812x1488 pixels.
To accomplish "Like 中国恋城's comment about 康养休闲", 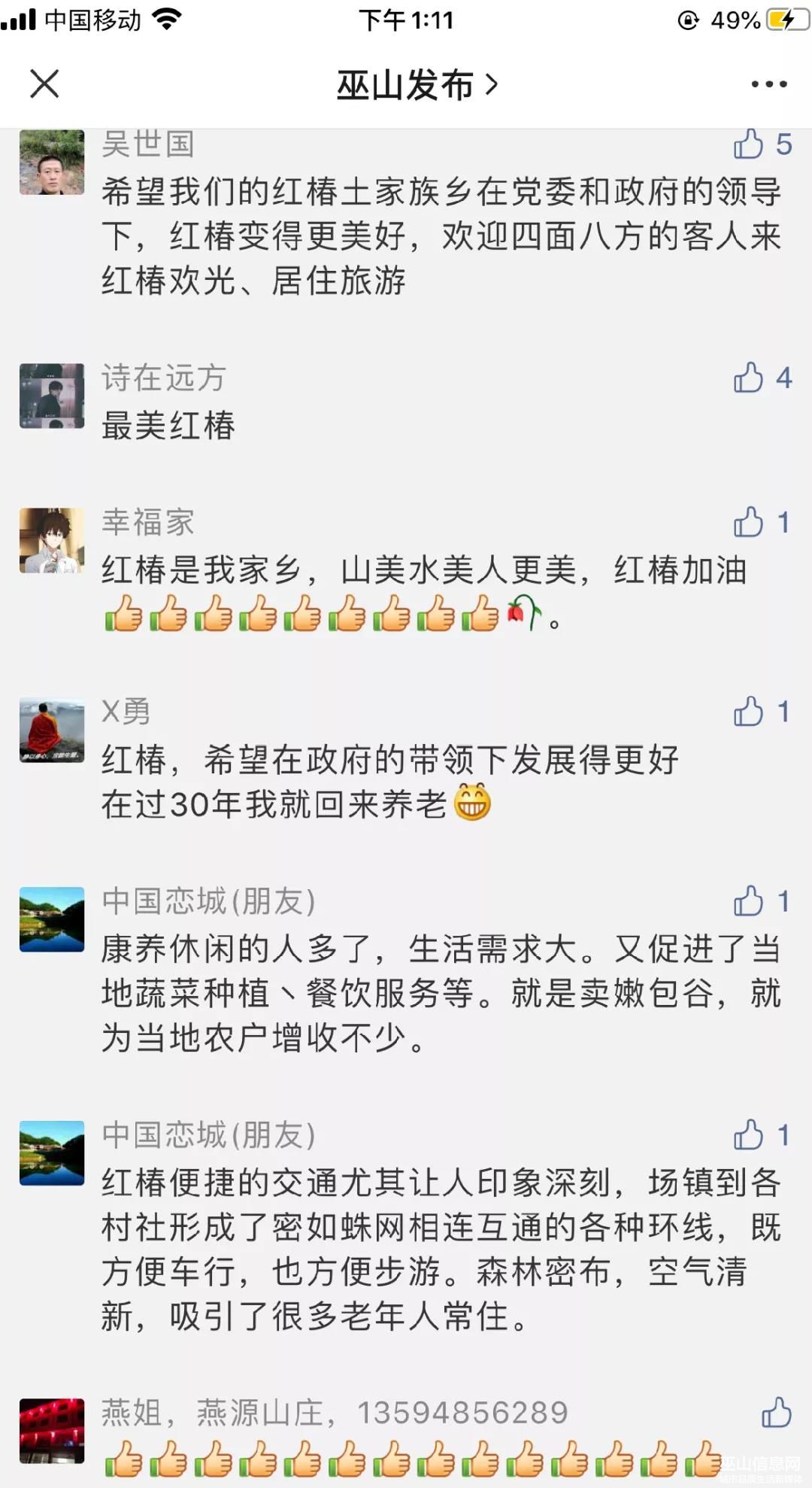I will pyautogui.click(x=749, y=901).
